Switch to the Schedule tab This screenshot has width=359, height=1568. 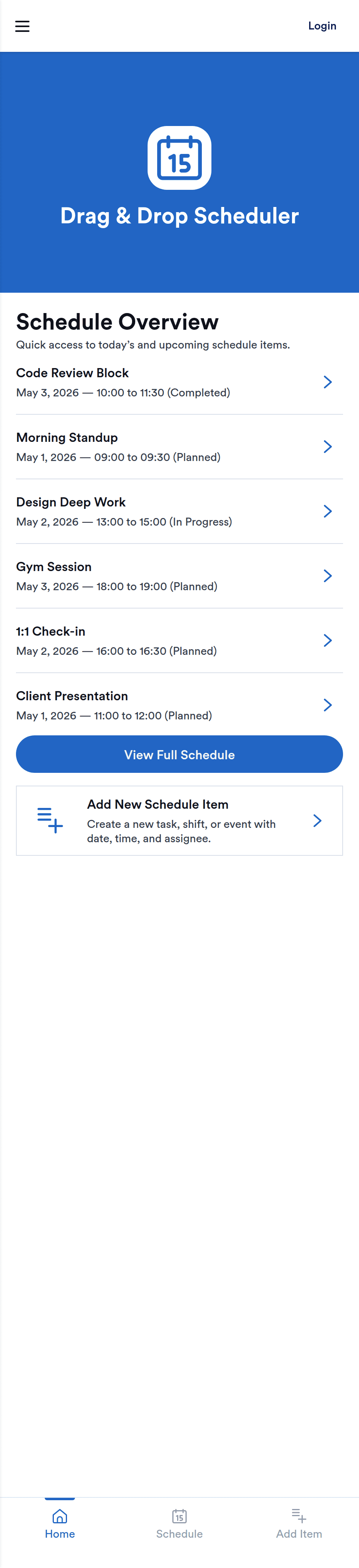click(179, 1524)
